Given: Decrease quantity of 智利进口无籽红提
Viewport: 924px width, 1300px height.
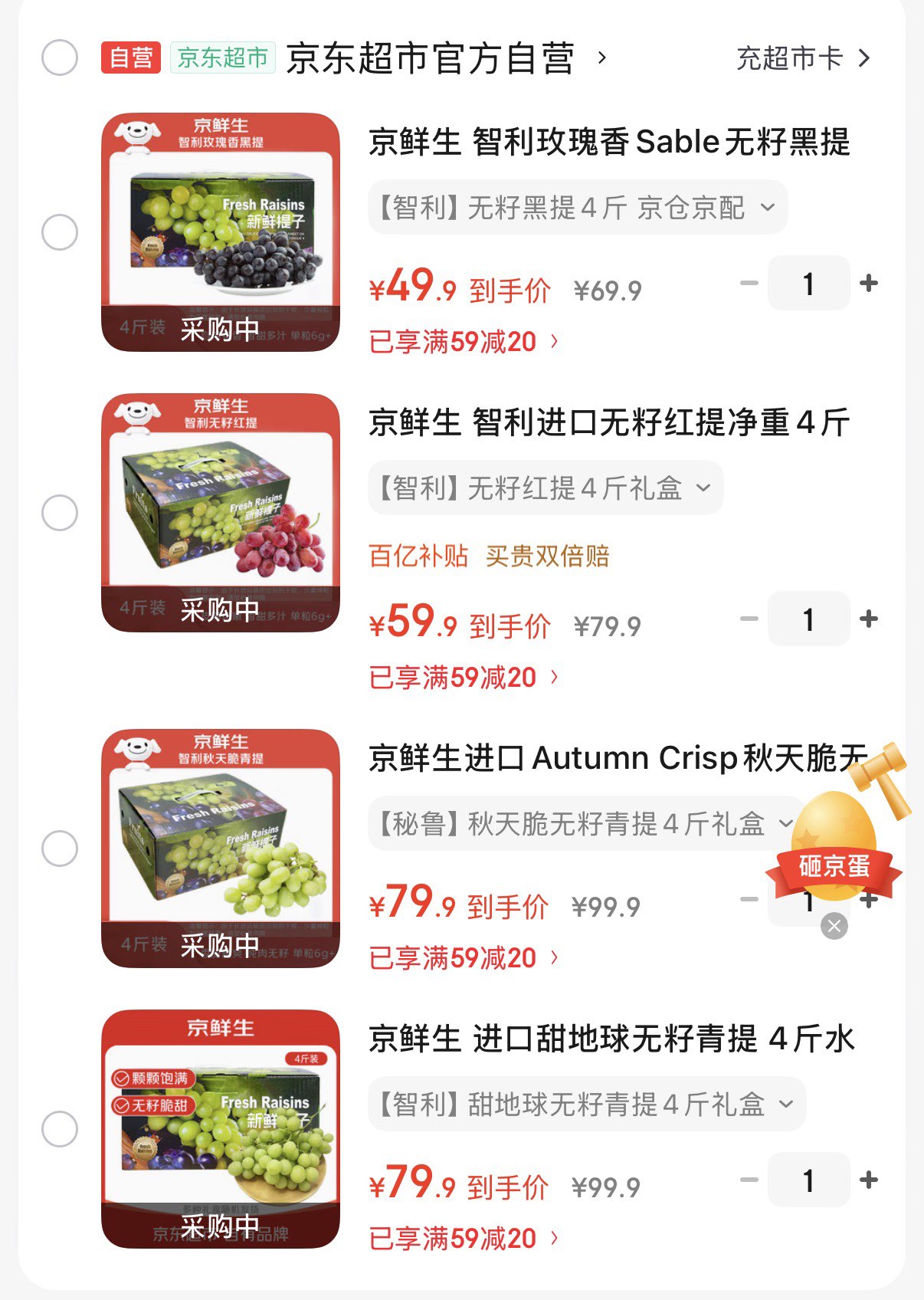Looking at the screenshot, I should point(749,619).
